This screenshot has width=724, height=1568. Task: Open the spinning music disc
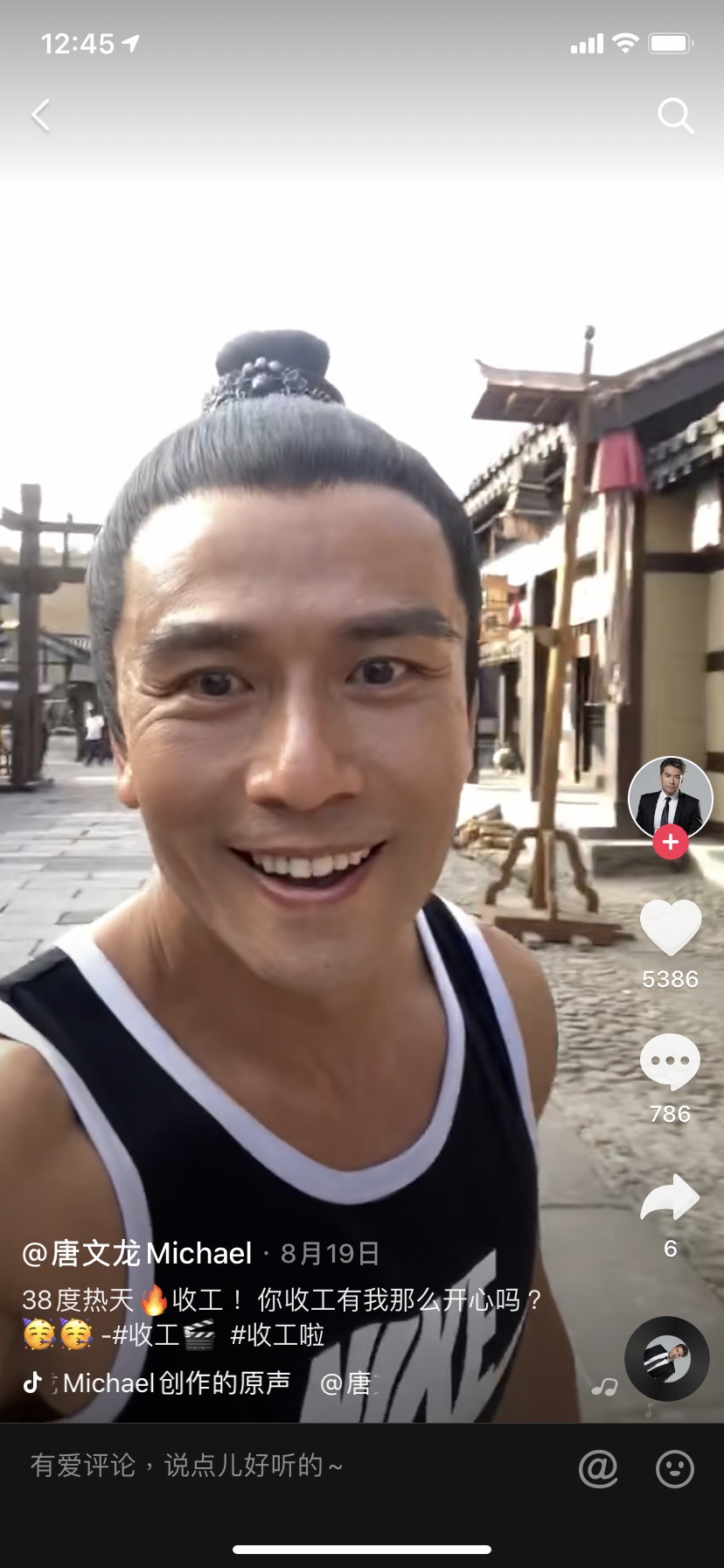coord(666,1358)
